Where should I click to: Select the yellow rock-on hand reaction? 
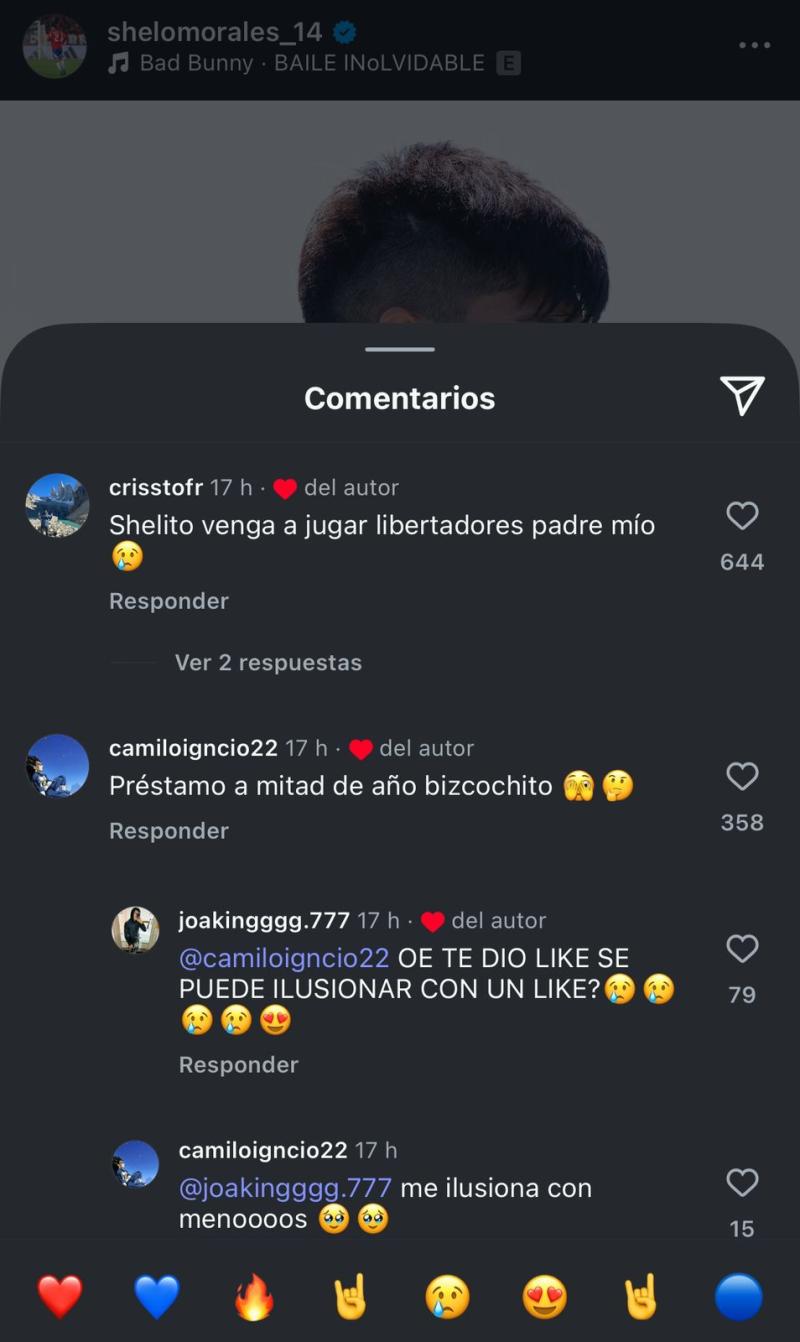coord(351,1296)
